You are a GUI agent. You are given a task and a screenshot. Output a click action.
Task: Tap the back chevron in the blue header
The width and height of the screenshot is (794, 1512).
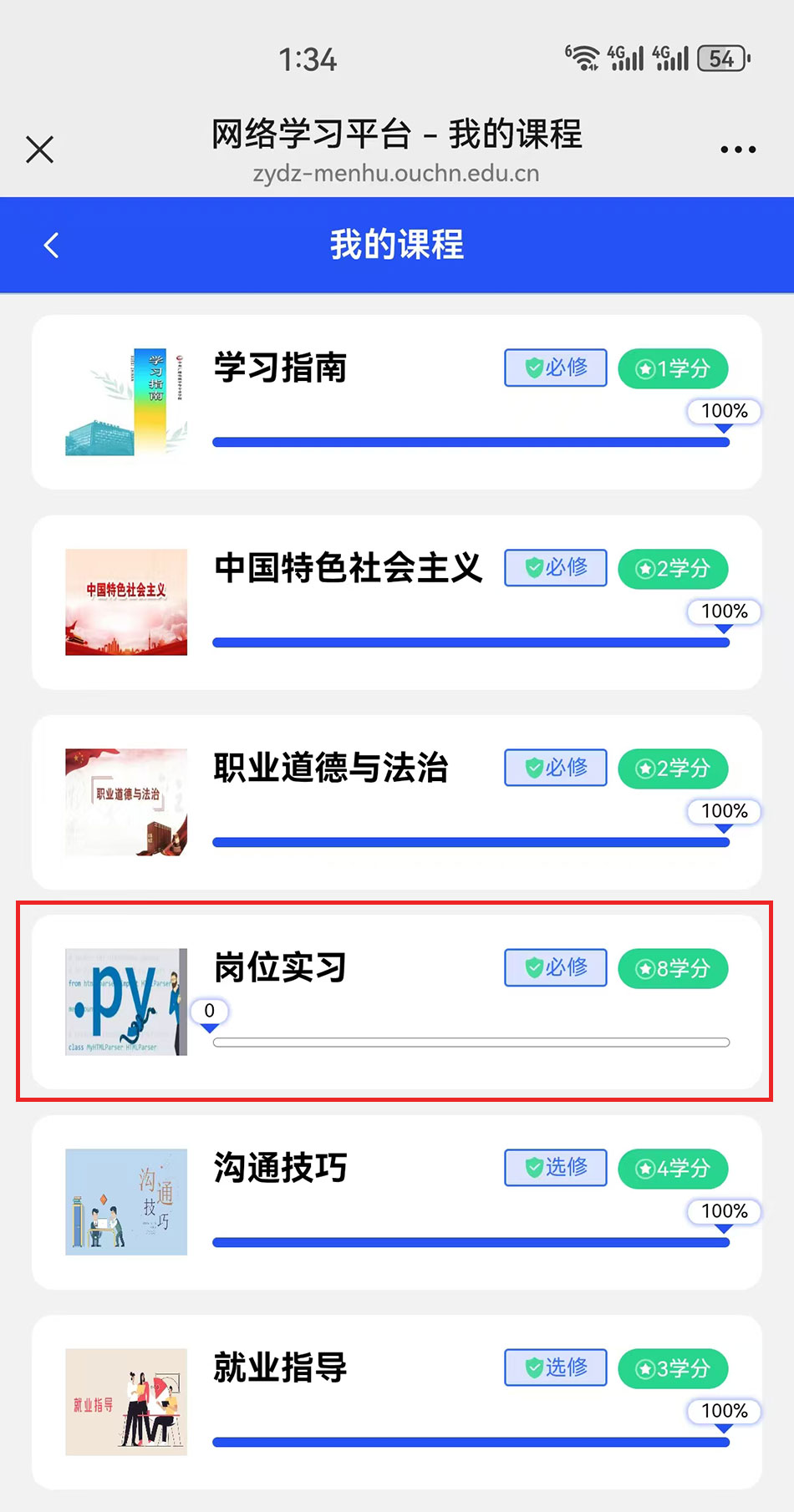(x=50, y=245)
